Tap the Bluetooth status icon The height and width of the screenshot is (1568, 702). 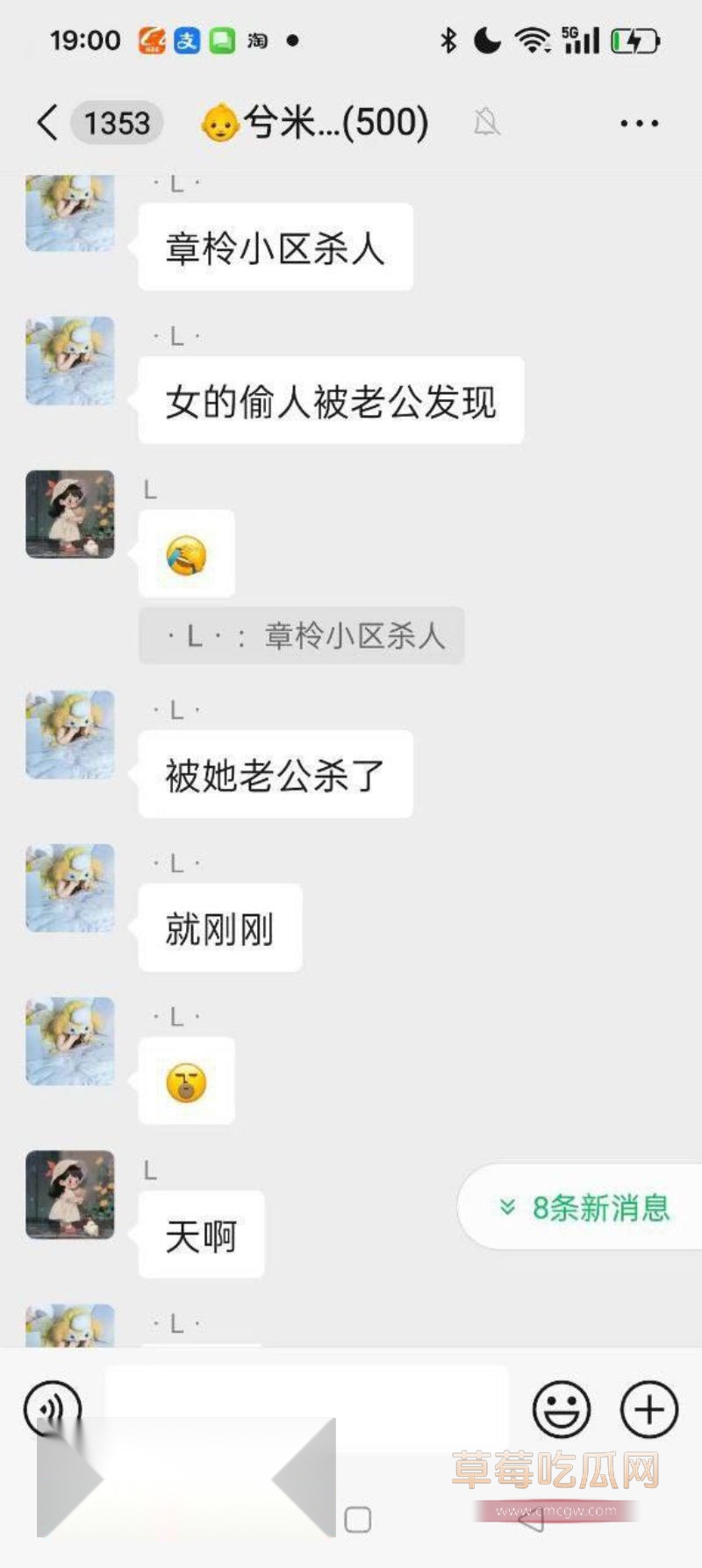coord(448,40)
